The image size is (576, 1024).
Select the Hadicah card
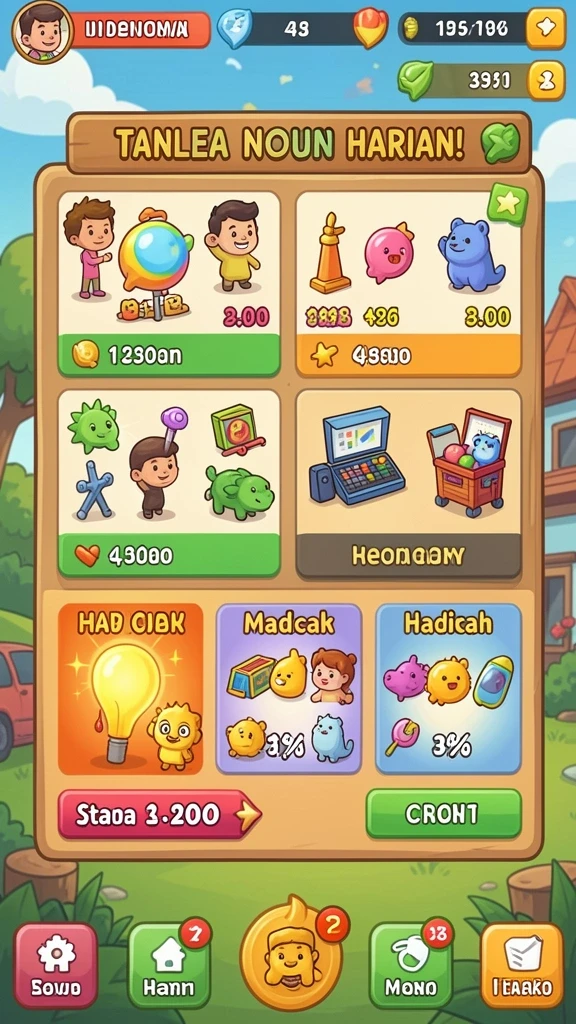point(448,689)
